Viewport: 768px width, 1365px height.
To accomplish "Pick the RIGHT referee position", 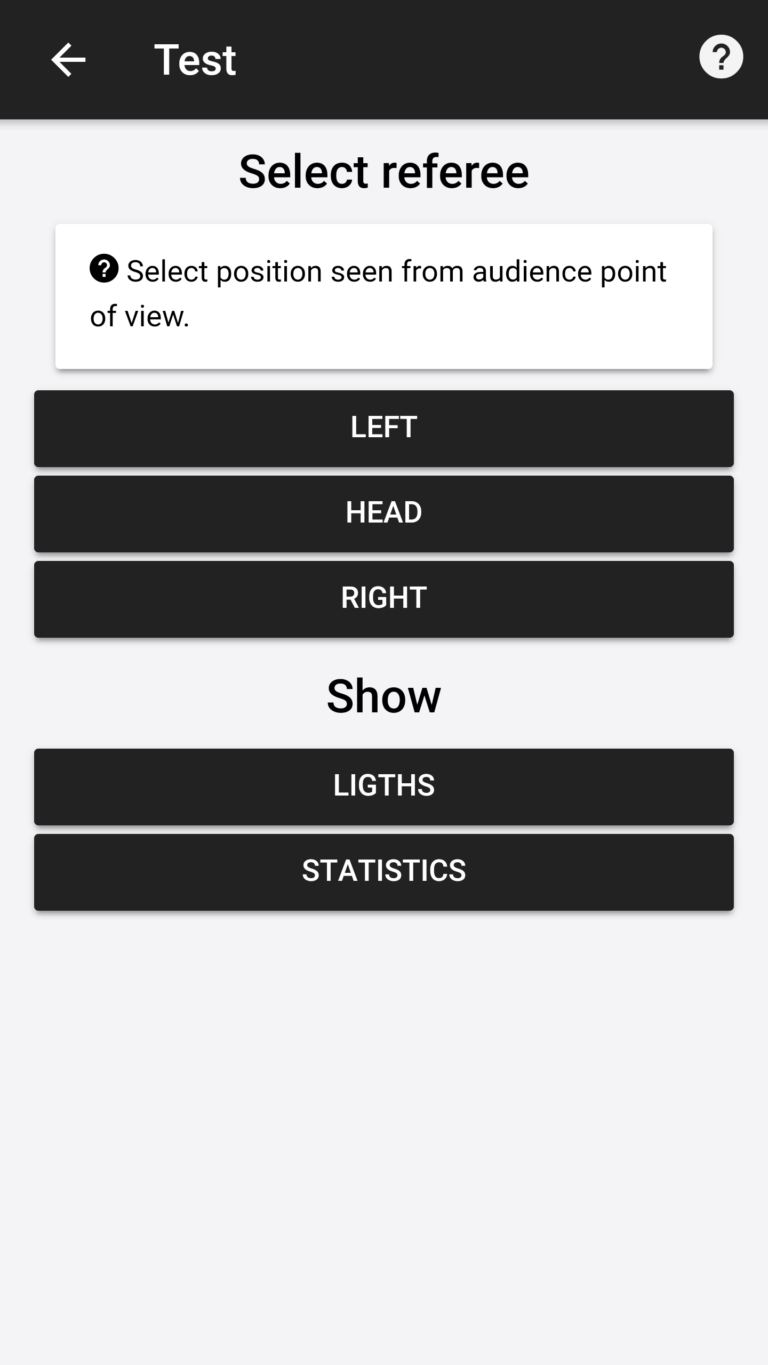I will point(384,598).
